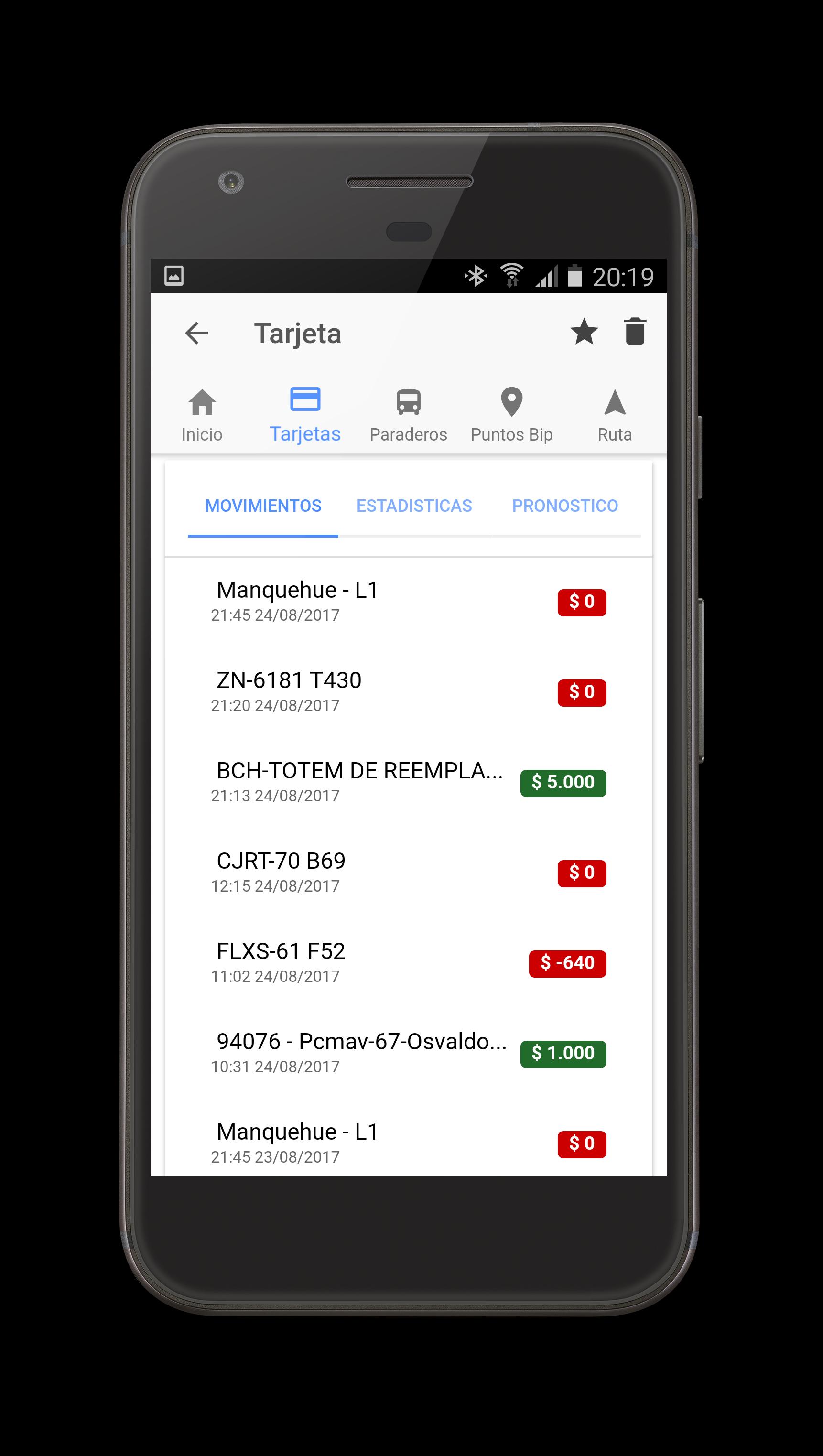Delete this card with the trash icon
Viewport: 823px width, 1456px height.
click(x=635, y=331)
